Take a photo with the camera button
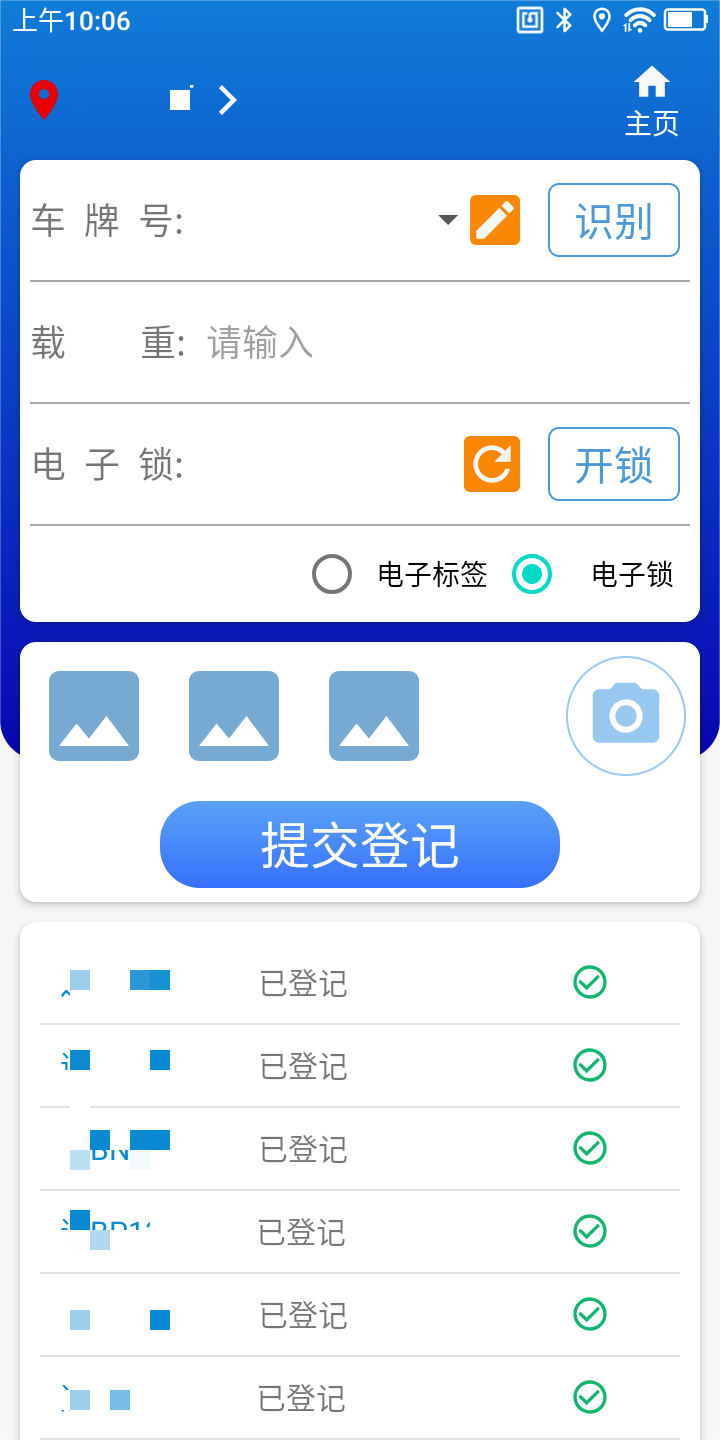 coord(626,716)
